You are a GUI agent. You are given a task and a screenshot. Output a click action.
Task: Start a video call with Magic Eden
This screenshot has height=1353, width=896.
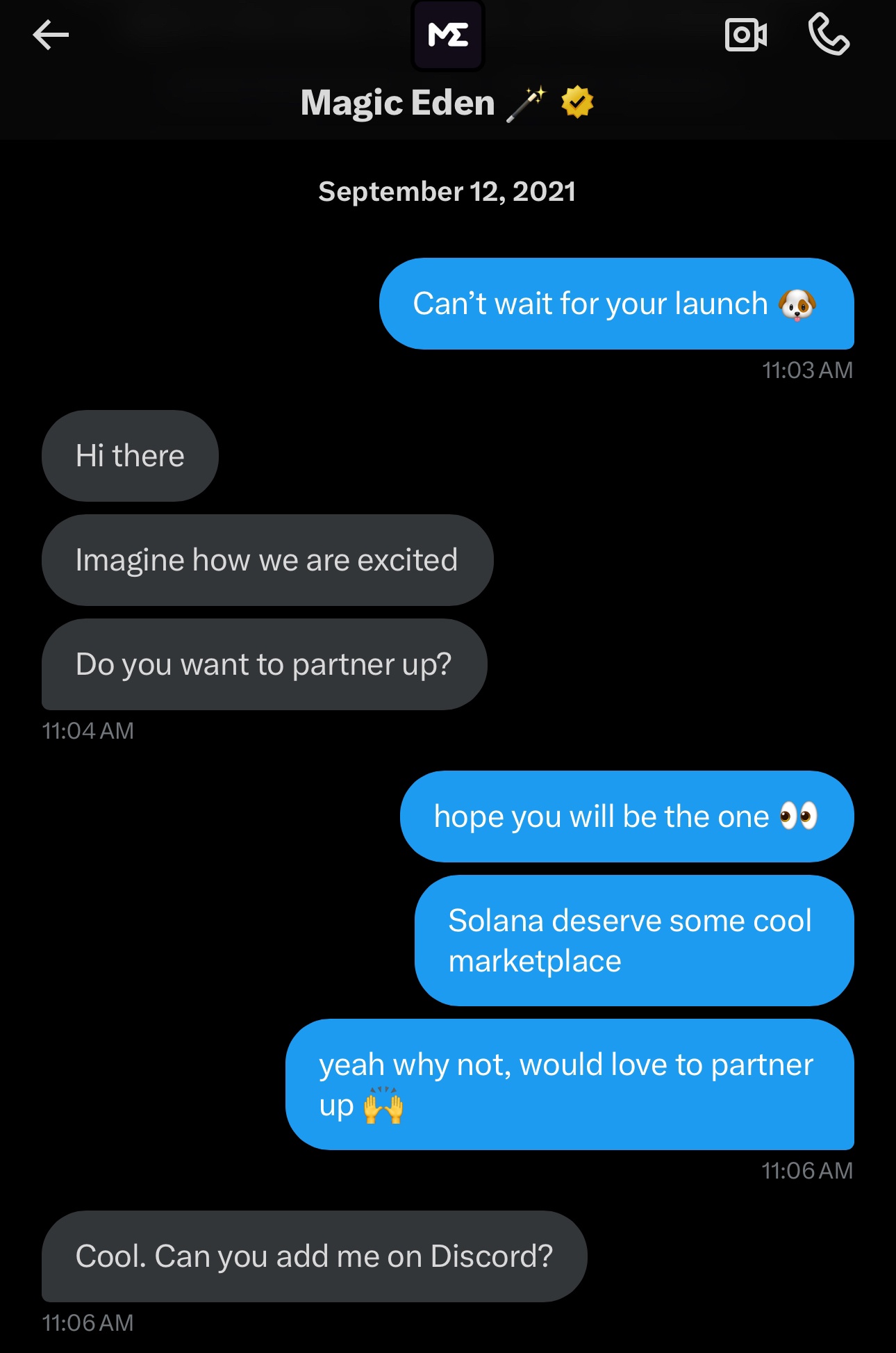(745, 35)
